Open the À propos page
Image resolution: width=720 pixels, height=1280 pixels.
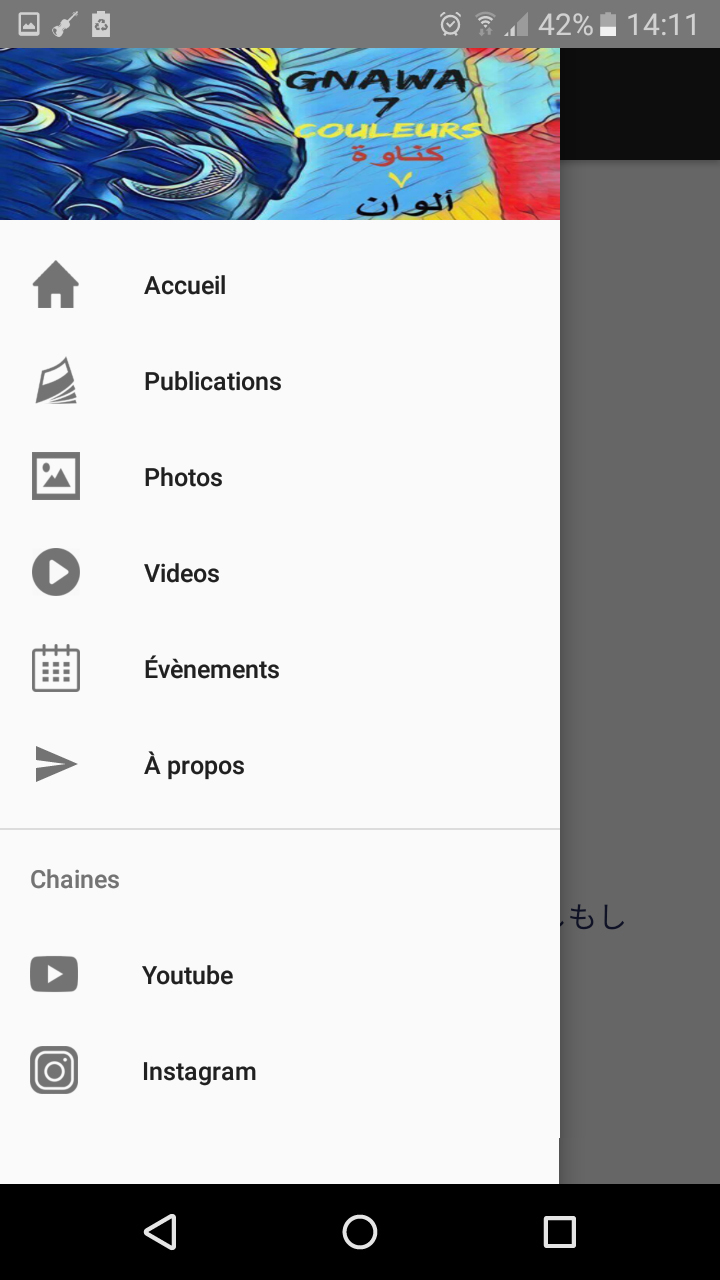(194, 765)
